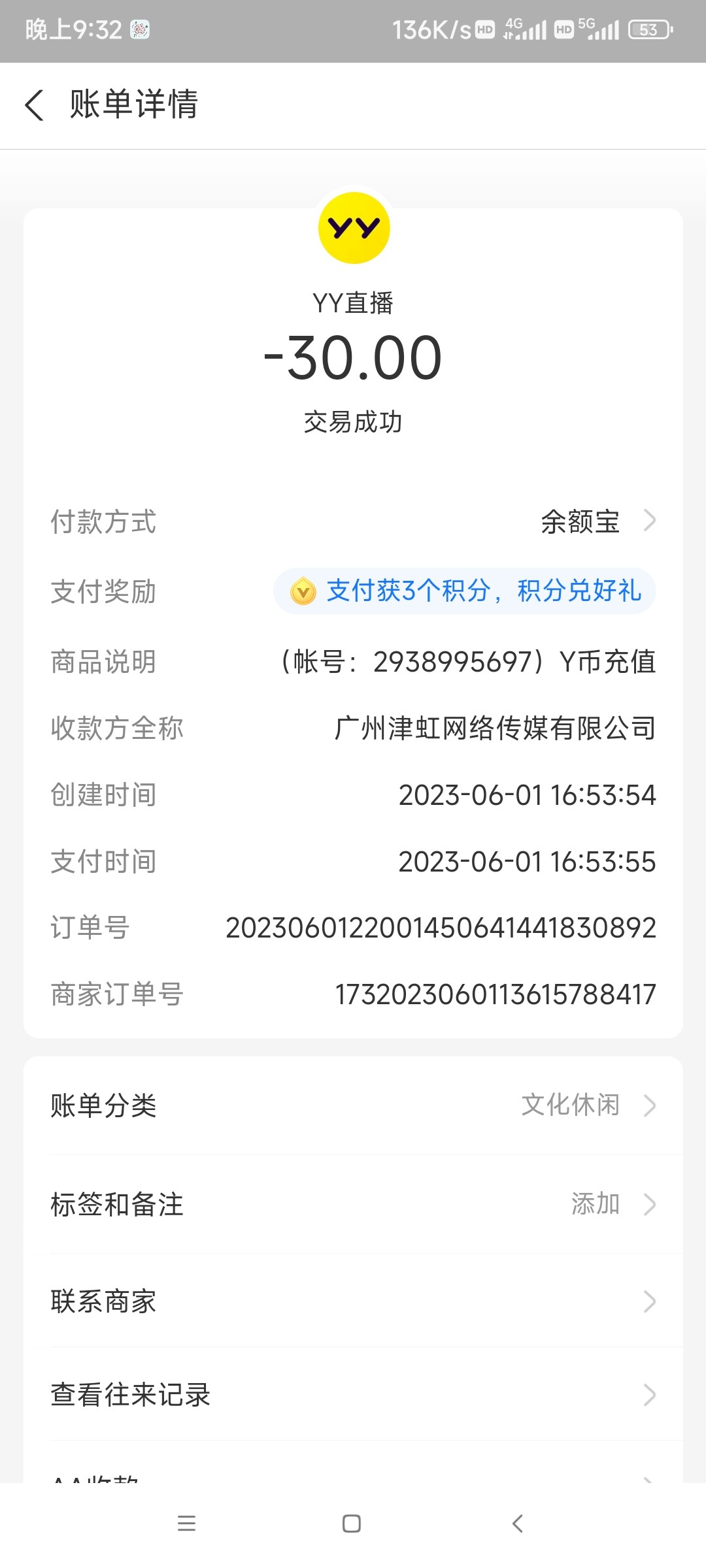
Task: Open 联系商家 row
Action: point(353,1301)
